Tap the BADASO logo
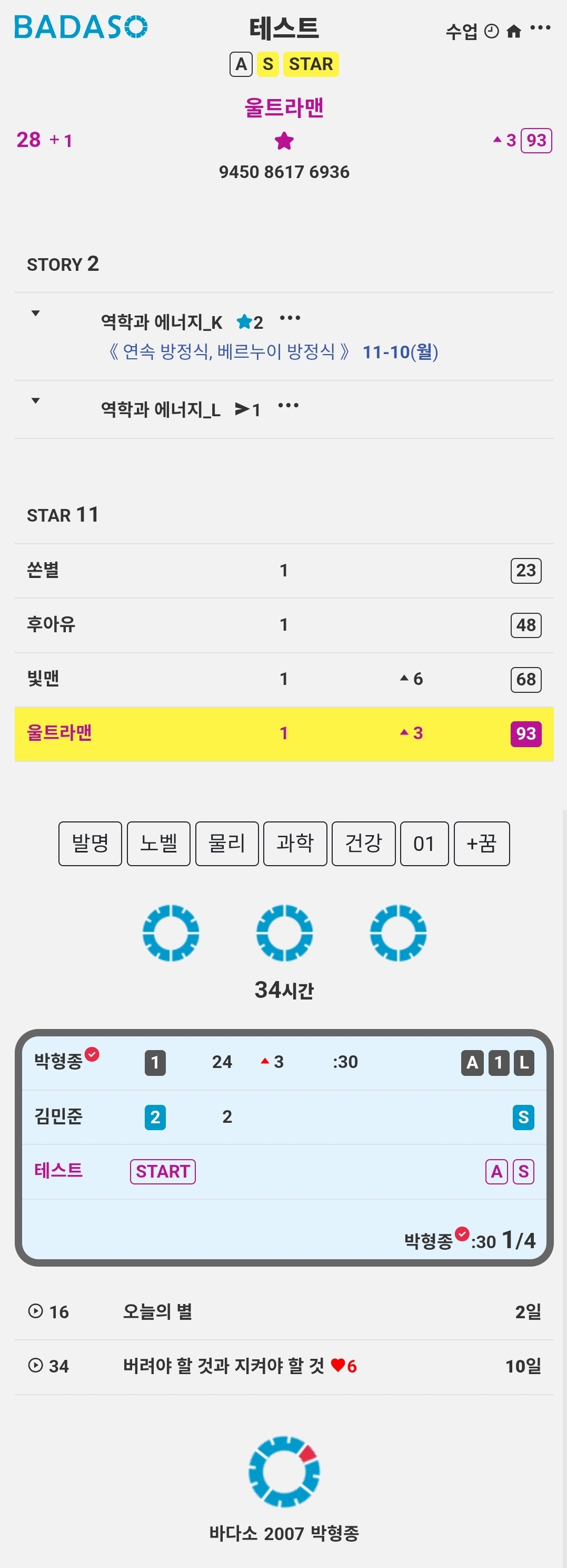Screen dimensions: 567x1568 click(x=81, y=27)
